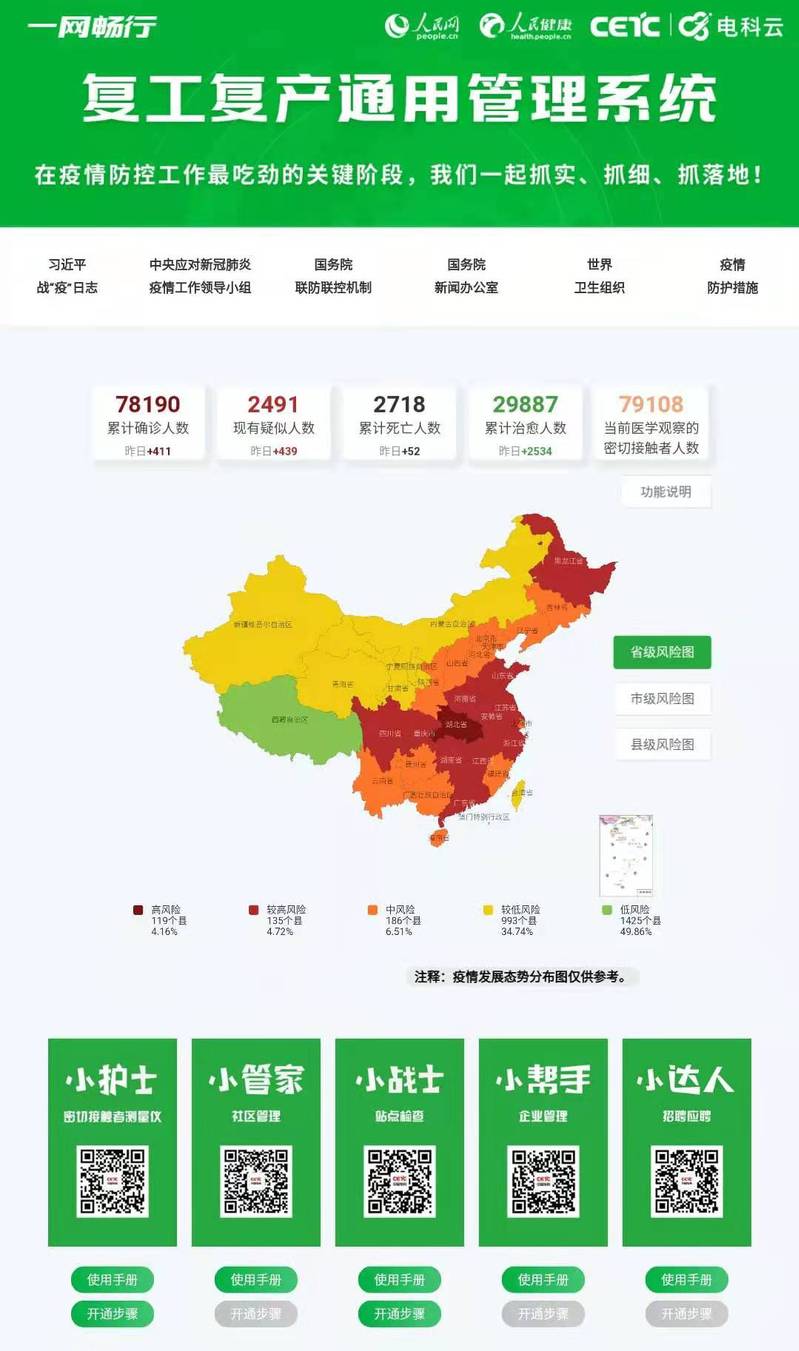Open 世界卫生组织 link
Image resolution: width=799 pixels, height=1351 pixels.
[x=599, y=276]
